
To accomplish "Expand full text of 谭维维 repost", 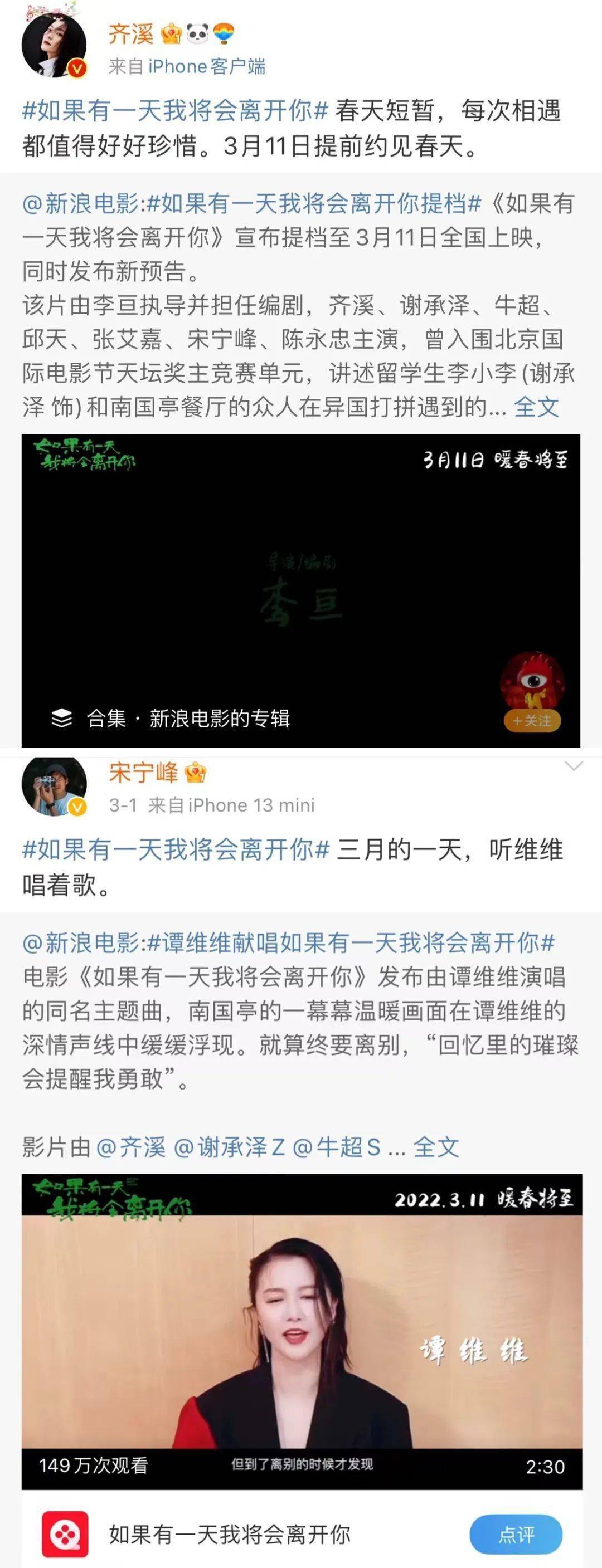I will (x=436, y=1147).
